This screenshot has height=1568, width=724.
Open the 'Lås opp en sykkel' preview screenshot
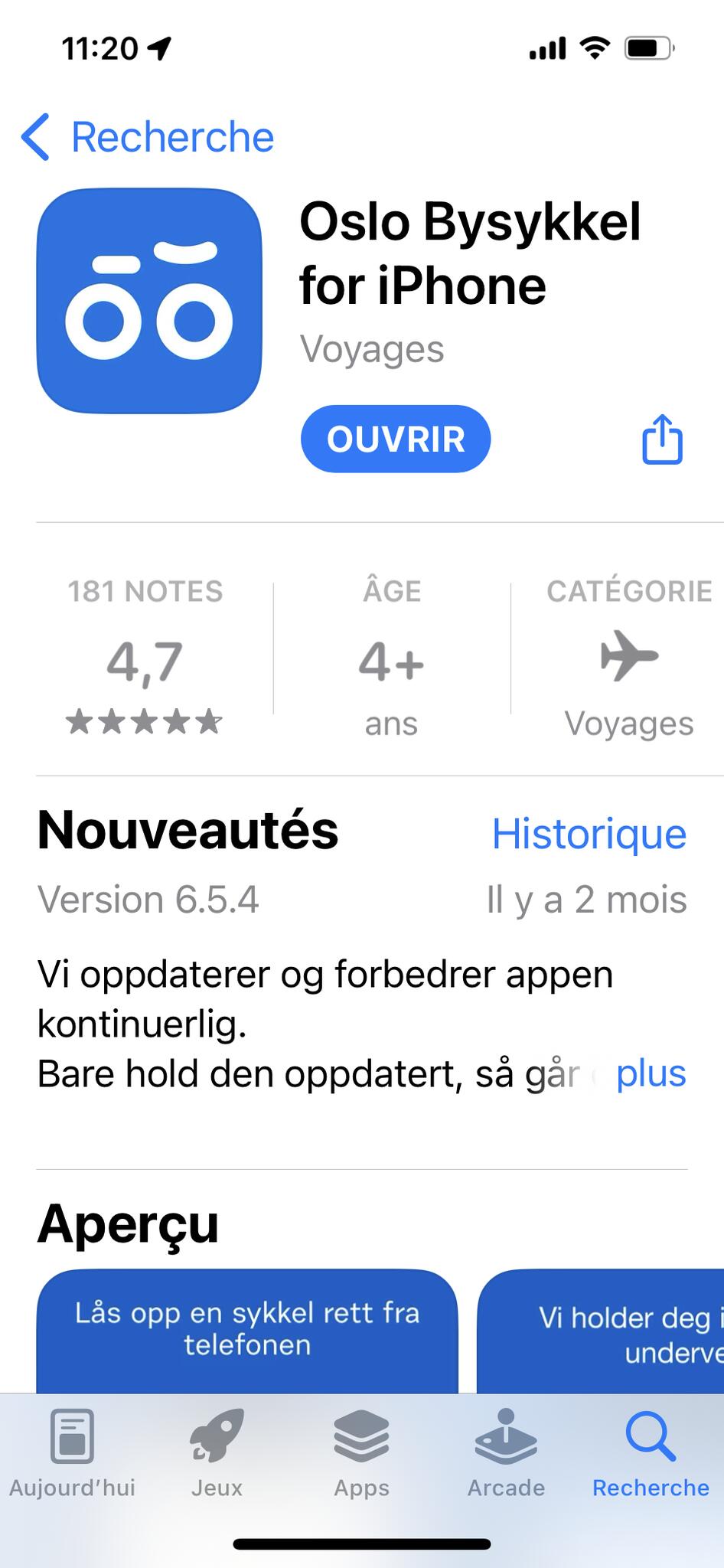(246, 1331)
